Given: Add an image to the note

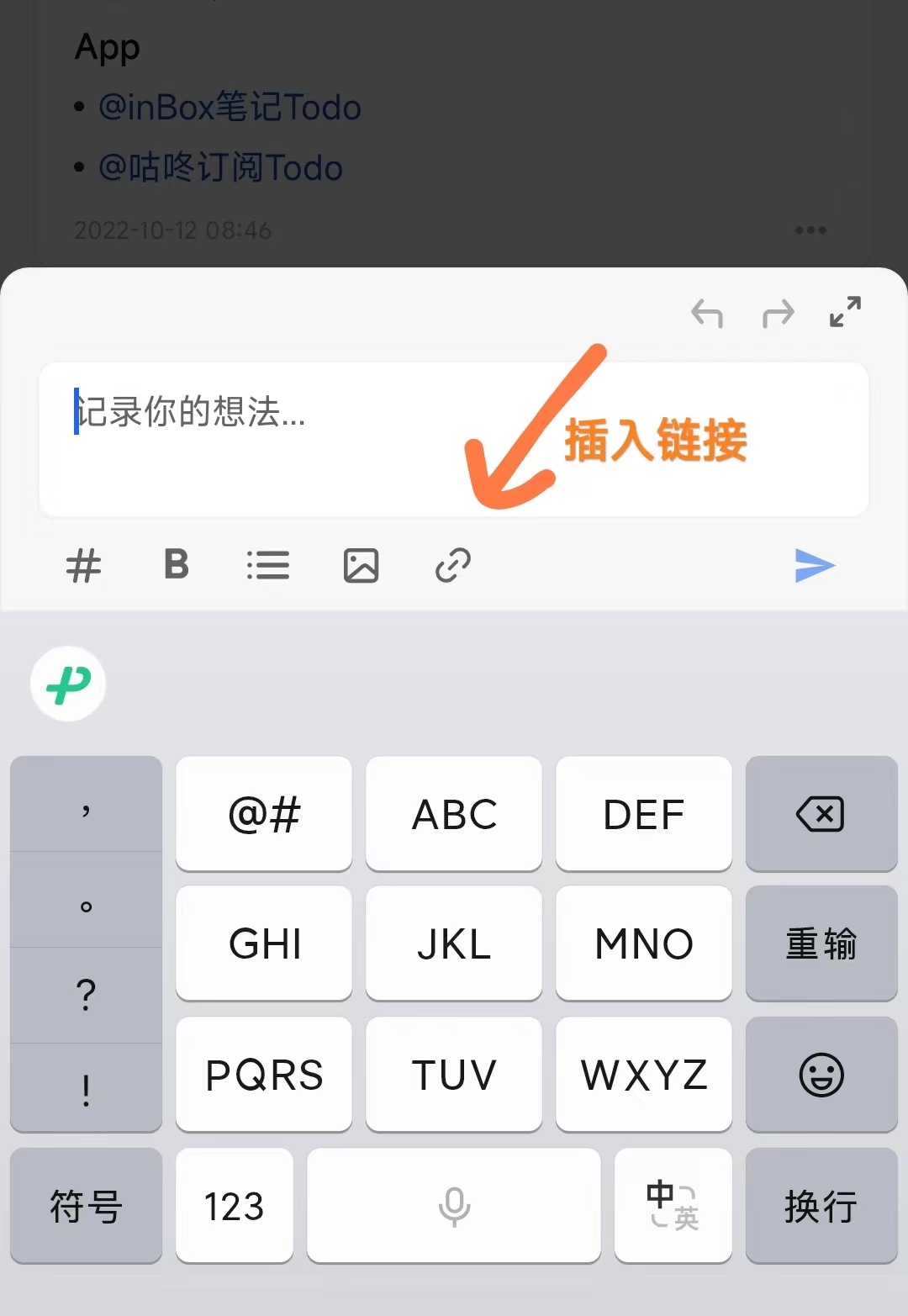Looking at the screenshot, I should (x=361, y=565).
